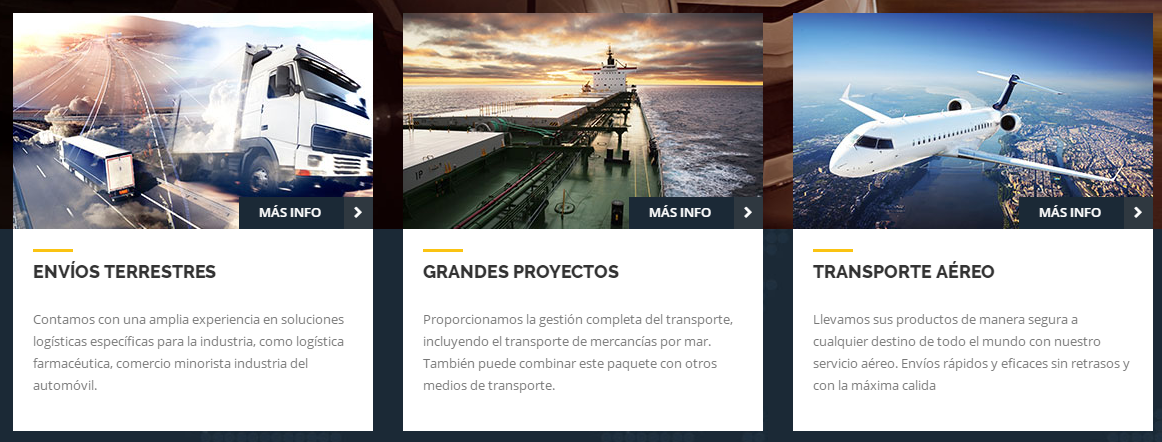Screen dimensions: 1162x442
Task: Select MÁS INFO under Transporte Aéreo
Action: [x=1085, y=213]
